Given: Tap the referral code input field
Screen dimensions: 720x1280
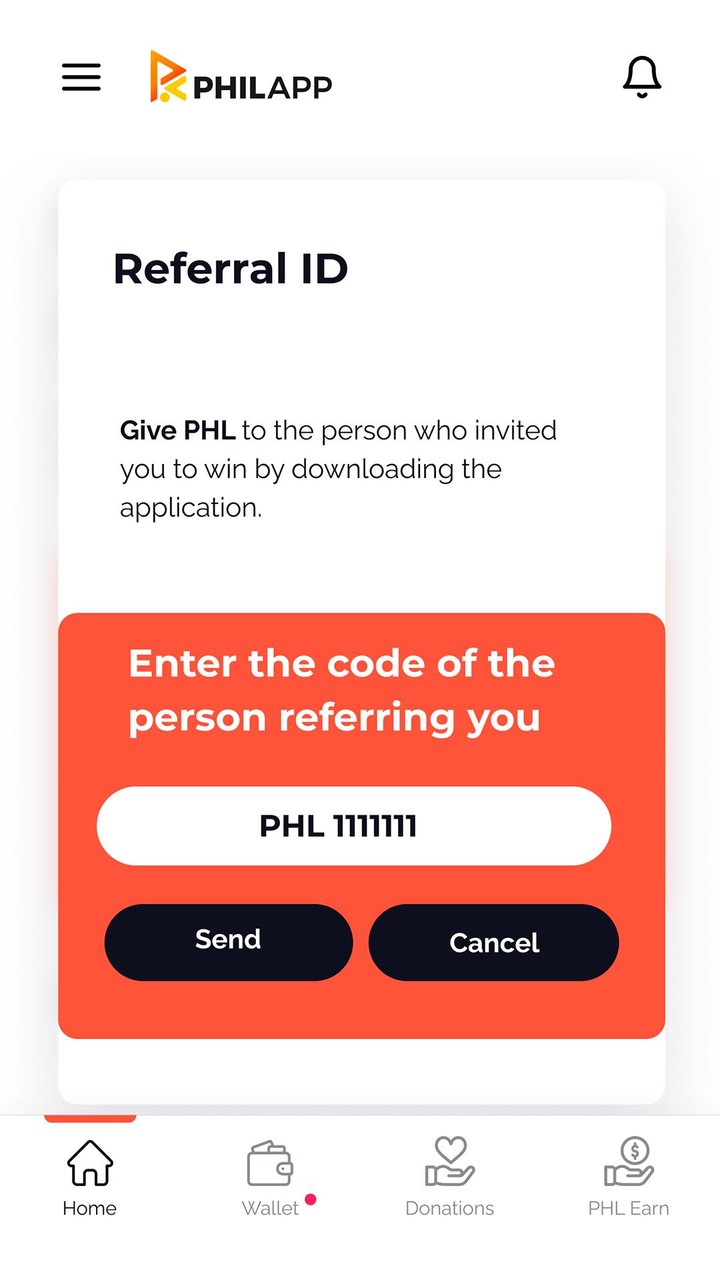Looking at the screenshot, I should pos(353,826).
